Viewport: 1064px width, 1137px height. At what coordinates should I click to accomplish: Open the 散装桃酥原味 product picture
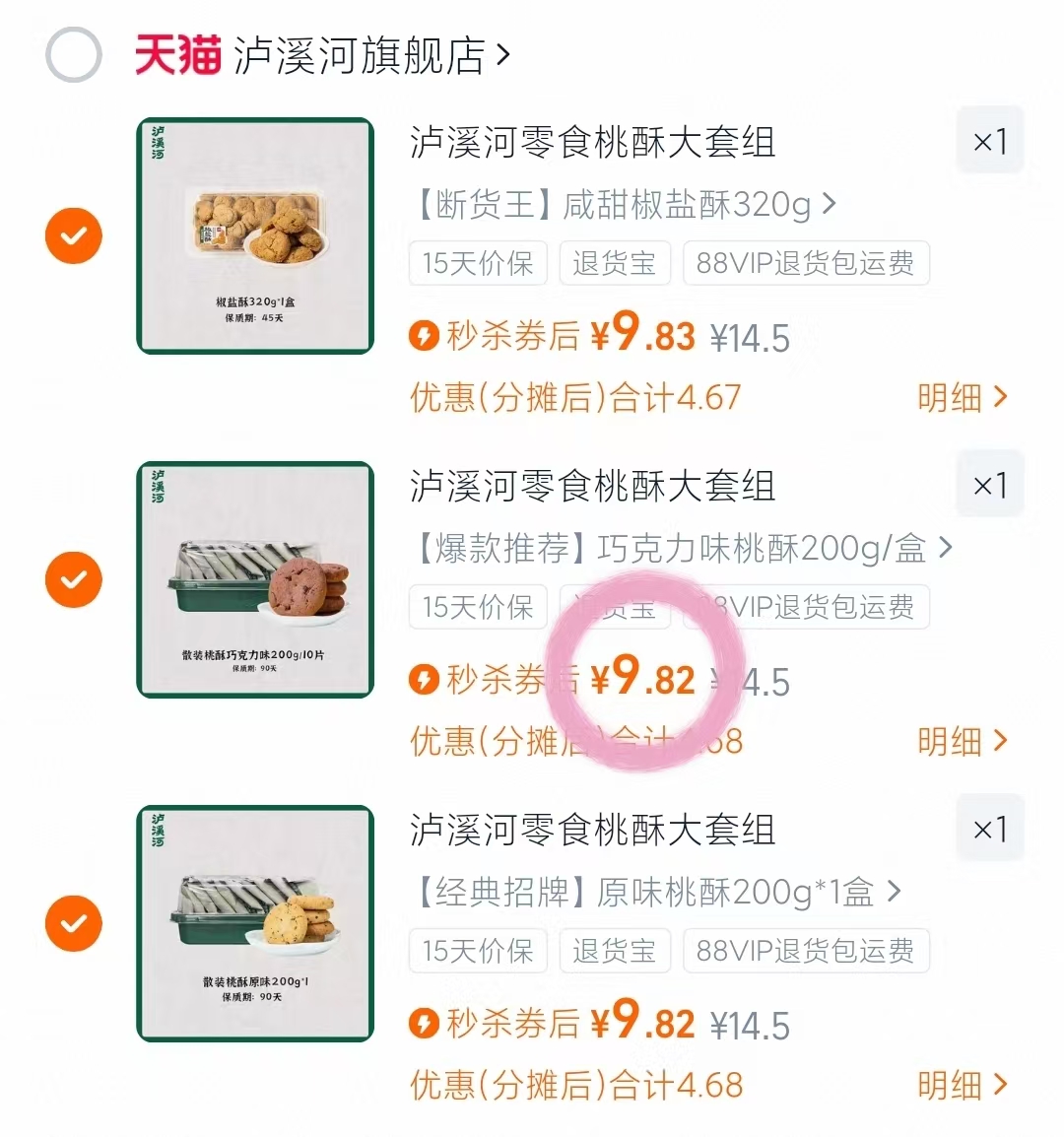(x=255, y=923)
